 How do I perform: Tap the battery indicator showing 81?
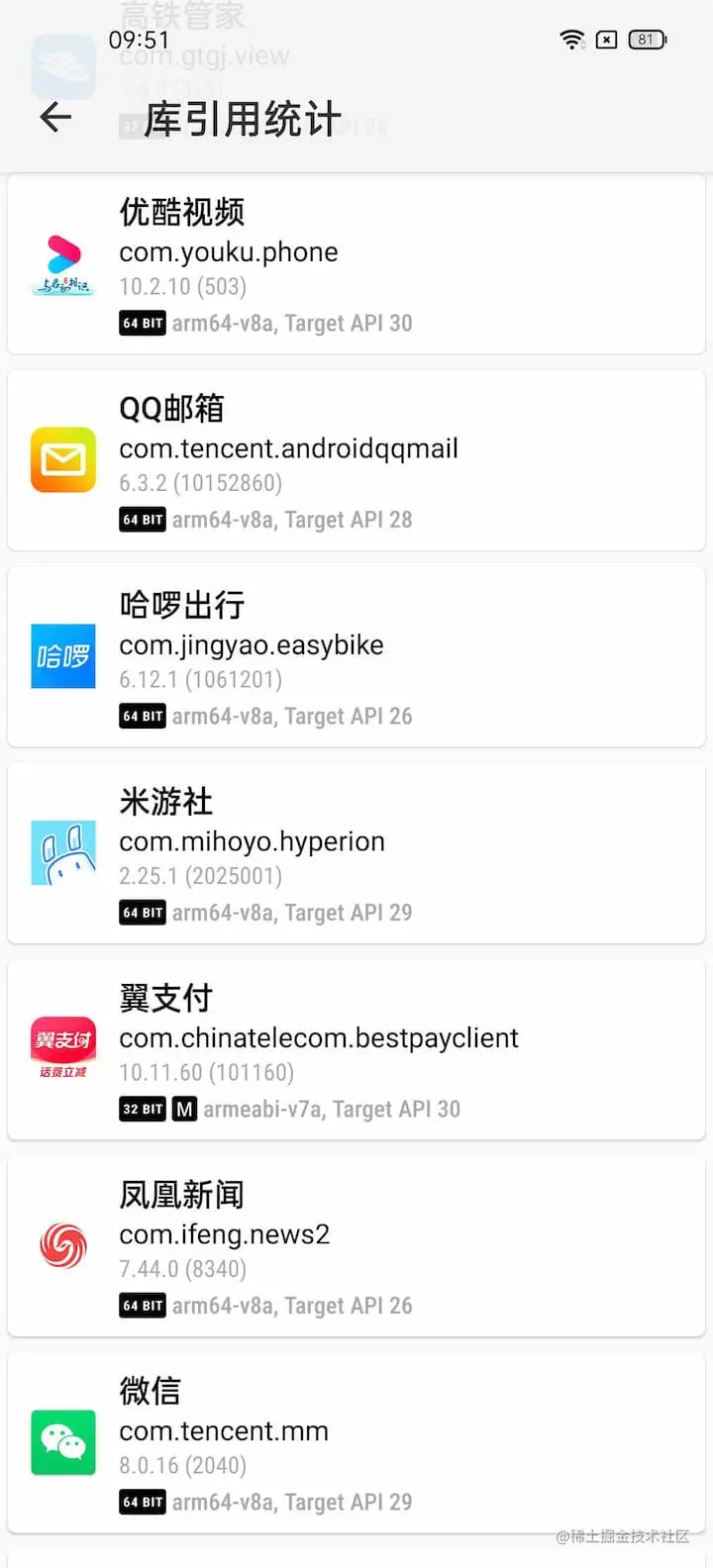647,40
